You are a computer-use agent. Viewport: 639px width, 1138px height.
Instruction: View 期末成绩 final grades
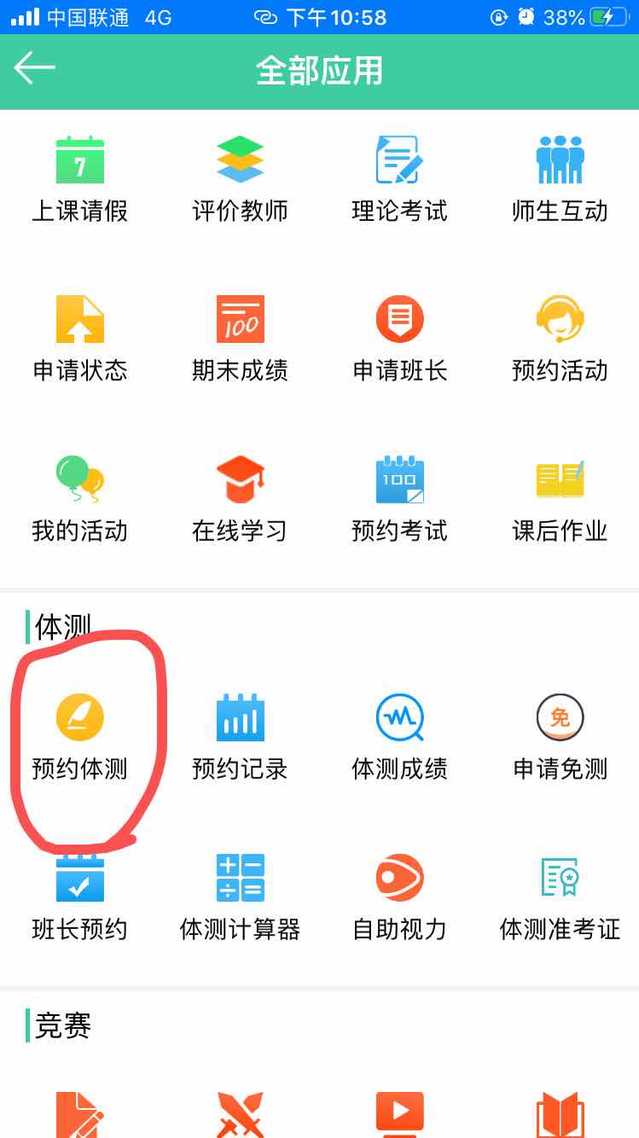[240, 340]
